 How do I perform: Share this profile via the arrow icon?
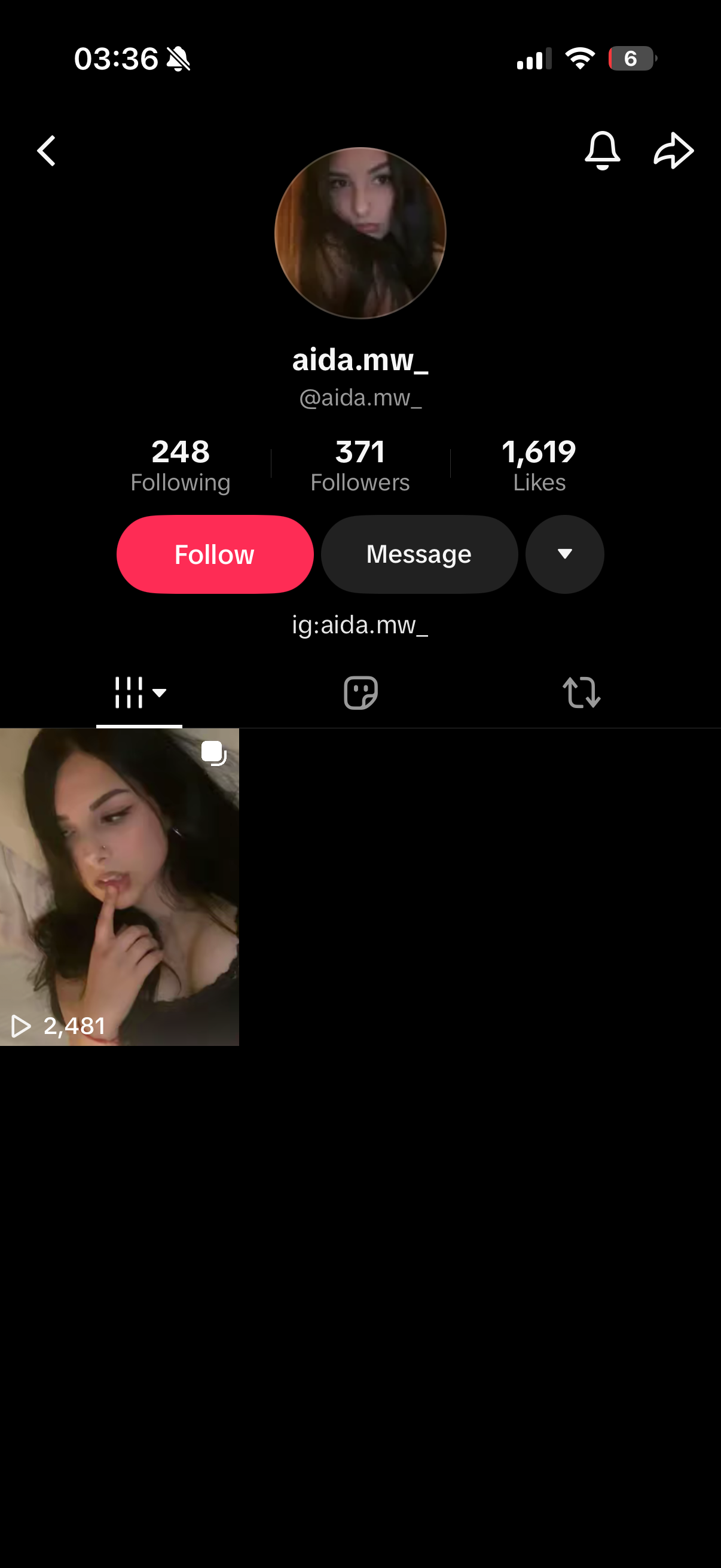coord(673,150)
